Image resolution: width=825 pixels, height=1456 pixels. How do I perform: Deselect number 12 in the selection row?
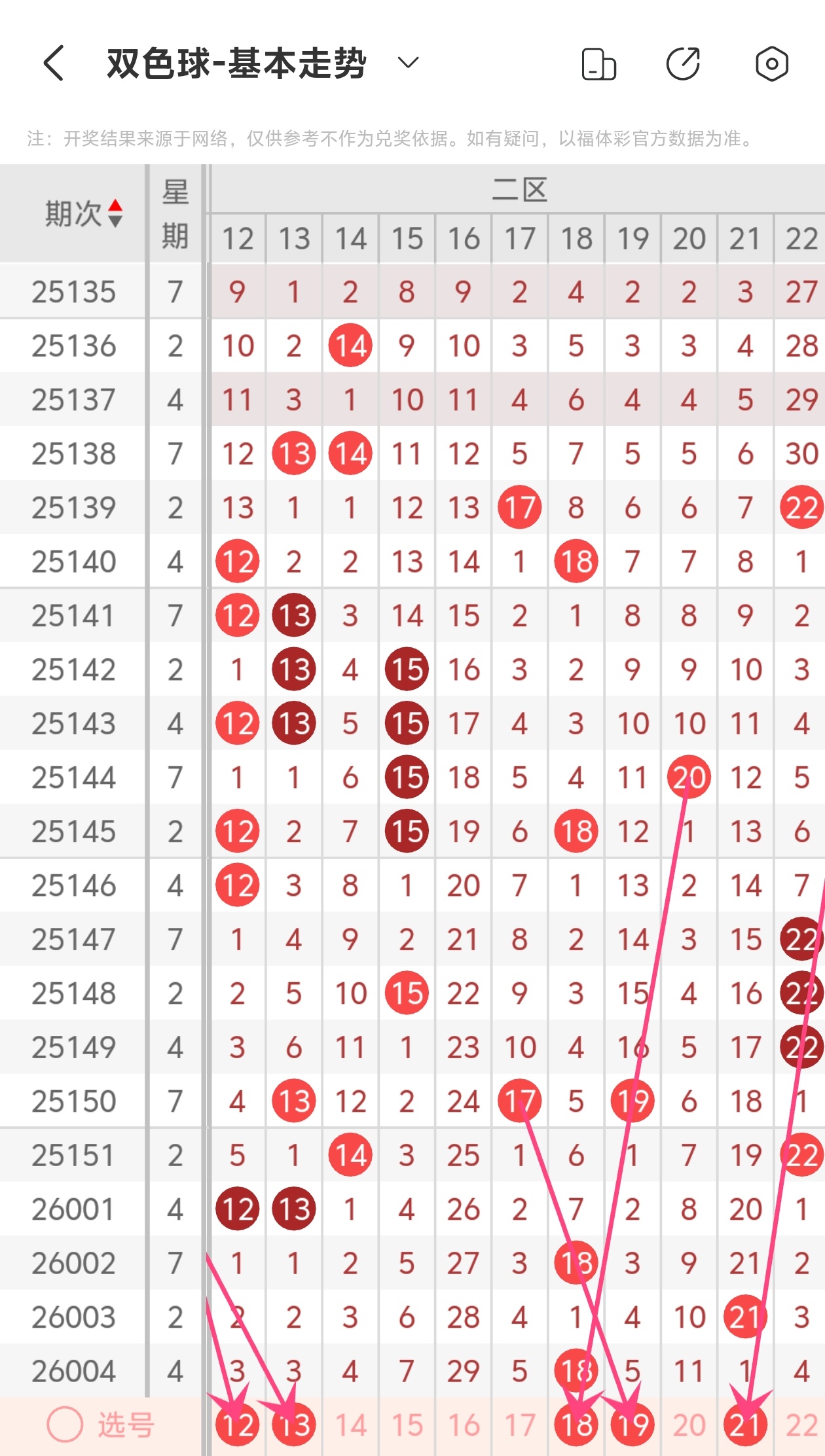(237, 1425)
